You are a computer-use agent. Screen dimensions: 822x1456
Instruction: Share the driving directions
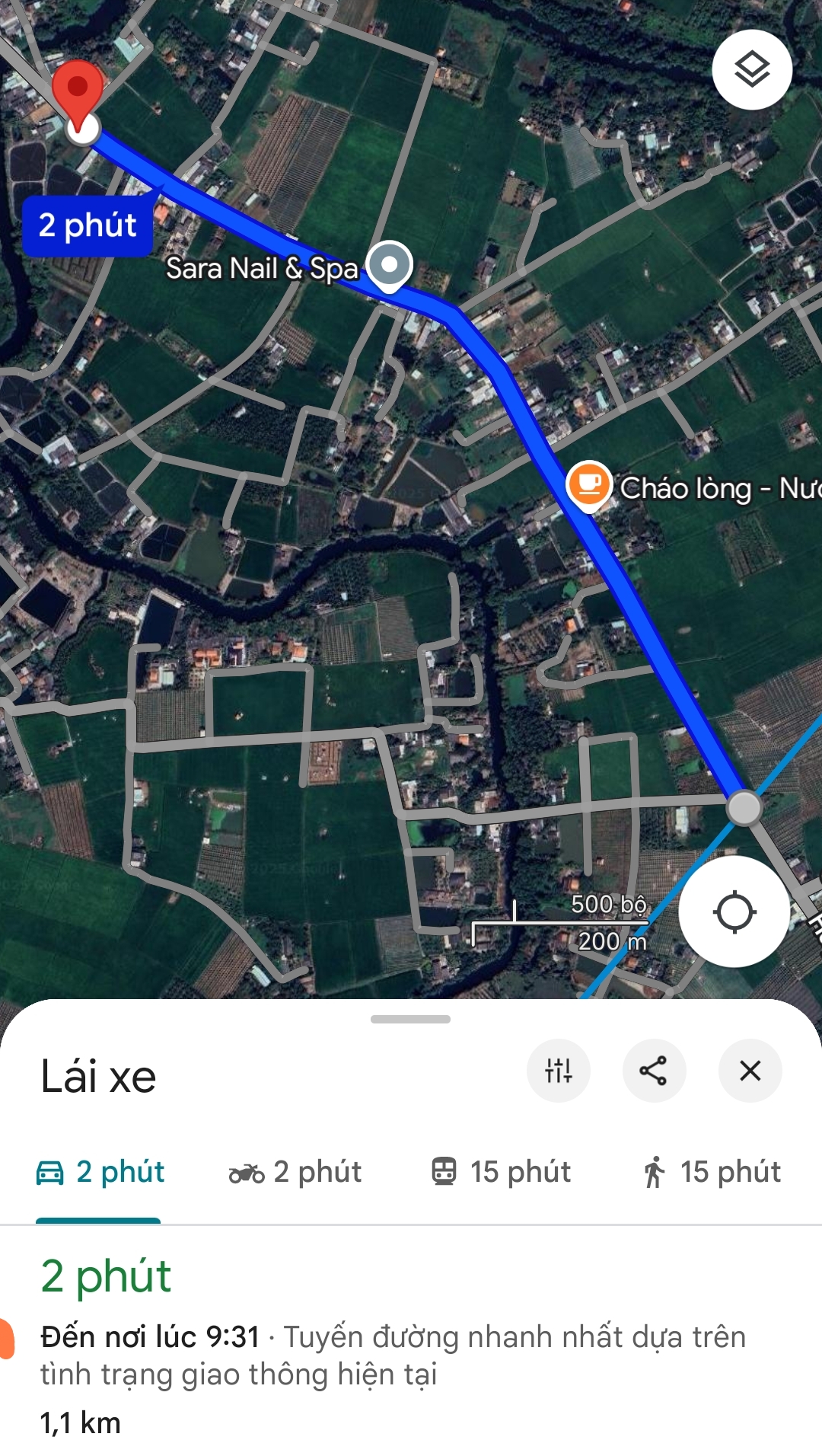[654, 1071]
